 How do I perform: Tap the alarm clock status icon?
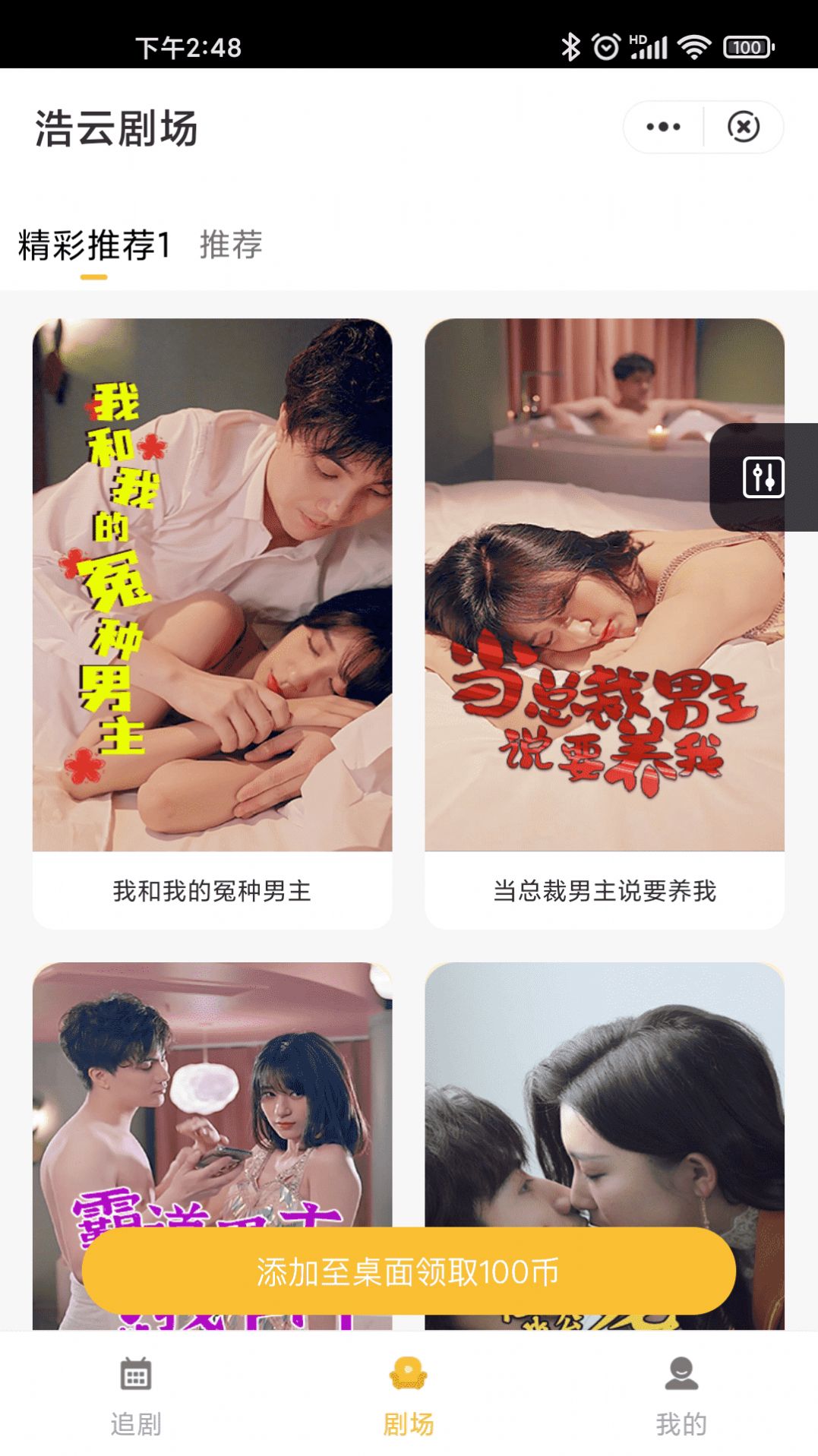coord(608,47)
